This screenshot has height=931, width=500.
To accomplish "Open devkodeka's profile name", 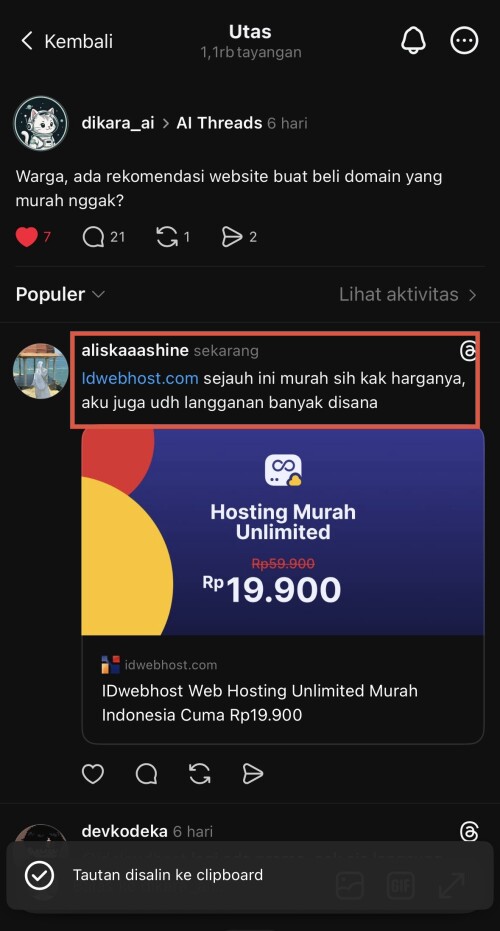I will [x=125, y=831].
